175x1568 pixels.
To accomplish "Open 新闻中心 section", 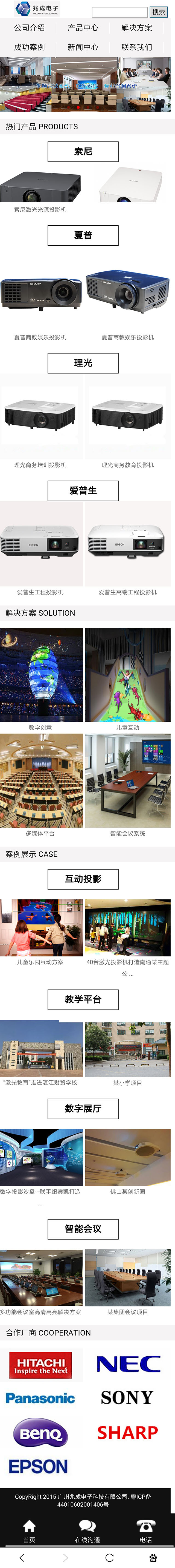I will tap(83, 47).
